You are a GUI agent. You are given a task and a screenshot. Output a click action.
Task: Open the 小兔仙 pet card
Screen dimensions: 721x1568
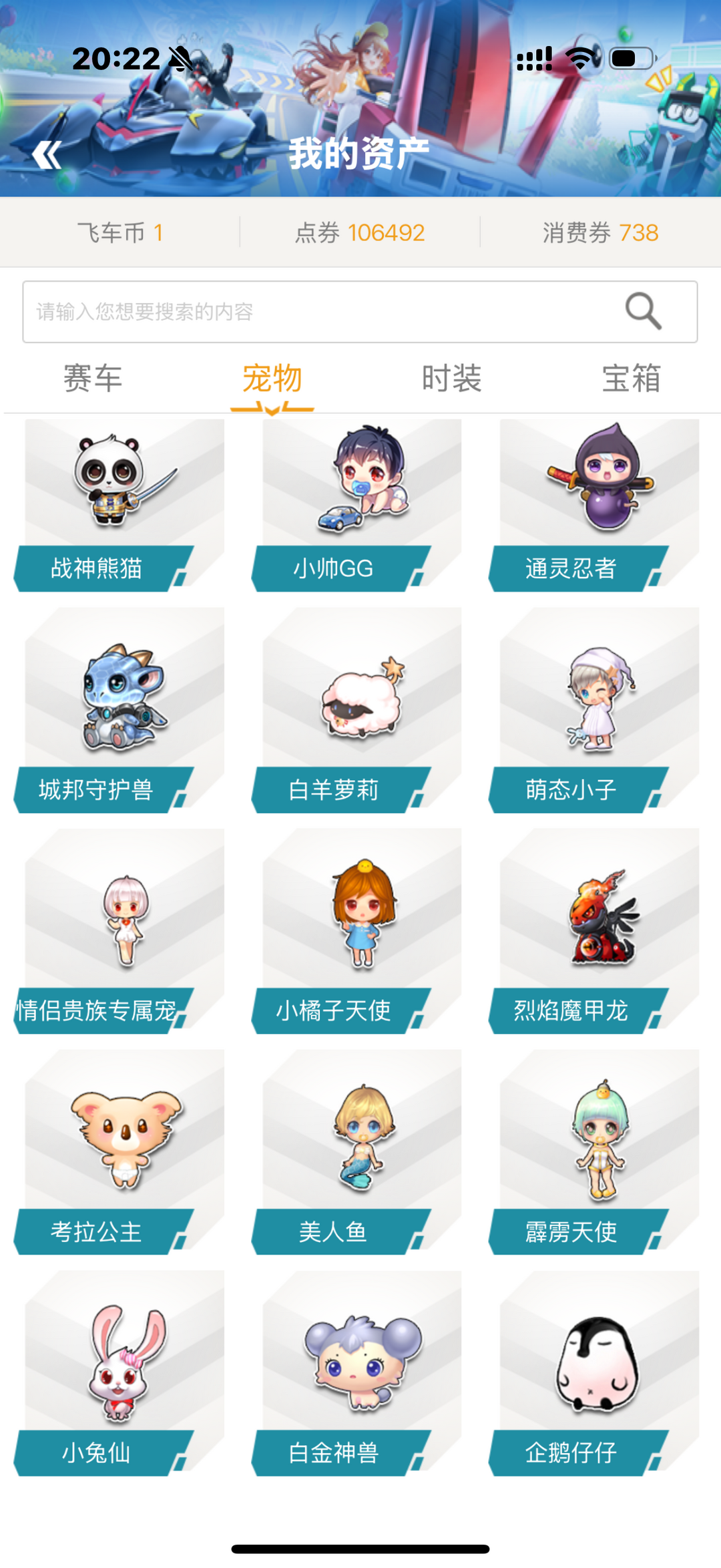pyautogui.click(x=120, y=1374)
